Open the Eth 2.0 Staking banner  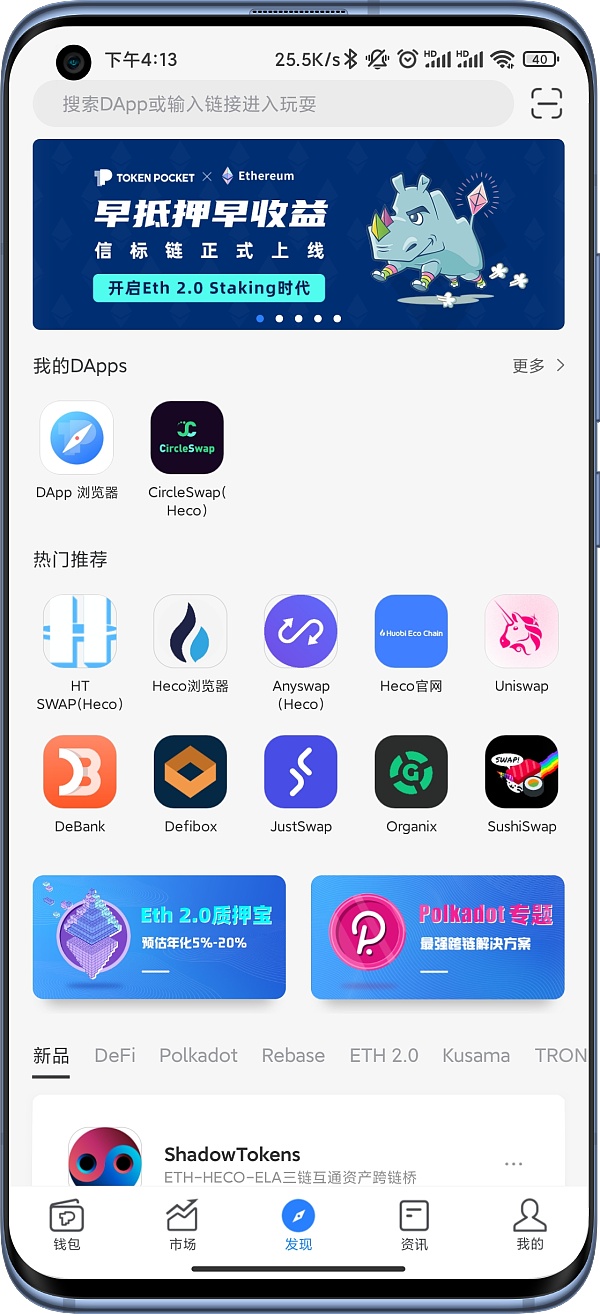pyautogui.click(x=298, y=234)
